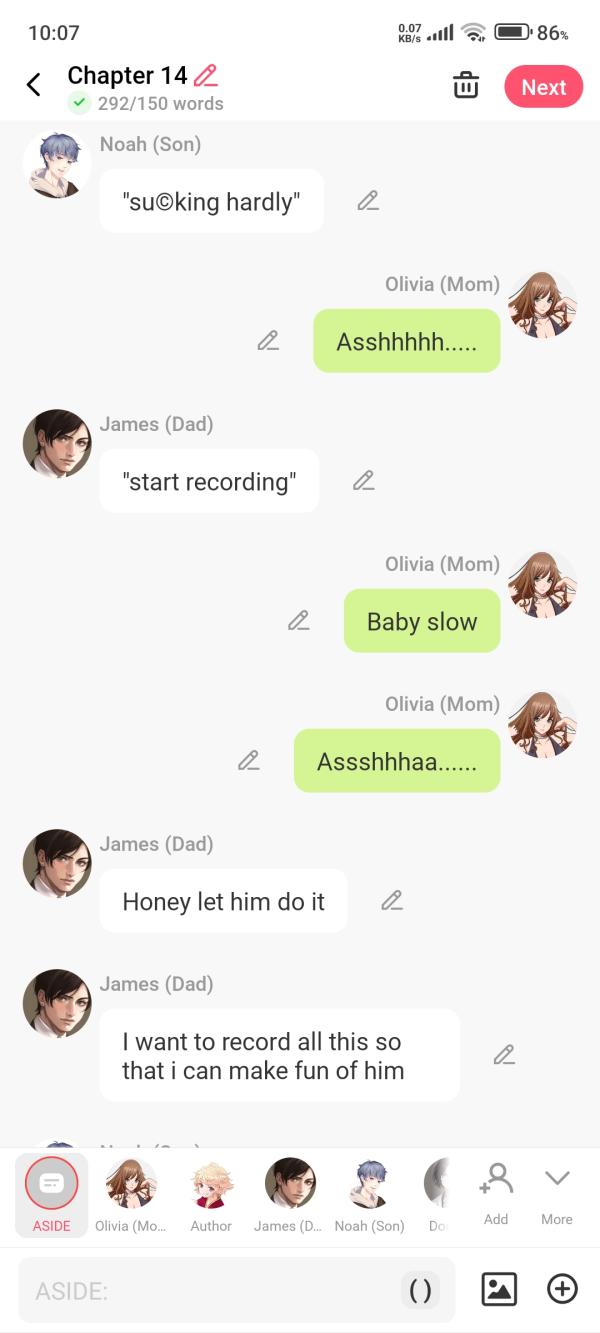The width and height of the screenshot is (600, 1333).
Task: Choose Olivia in the character bar
Action: 131,1194
